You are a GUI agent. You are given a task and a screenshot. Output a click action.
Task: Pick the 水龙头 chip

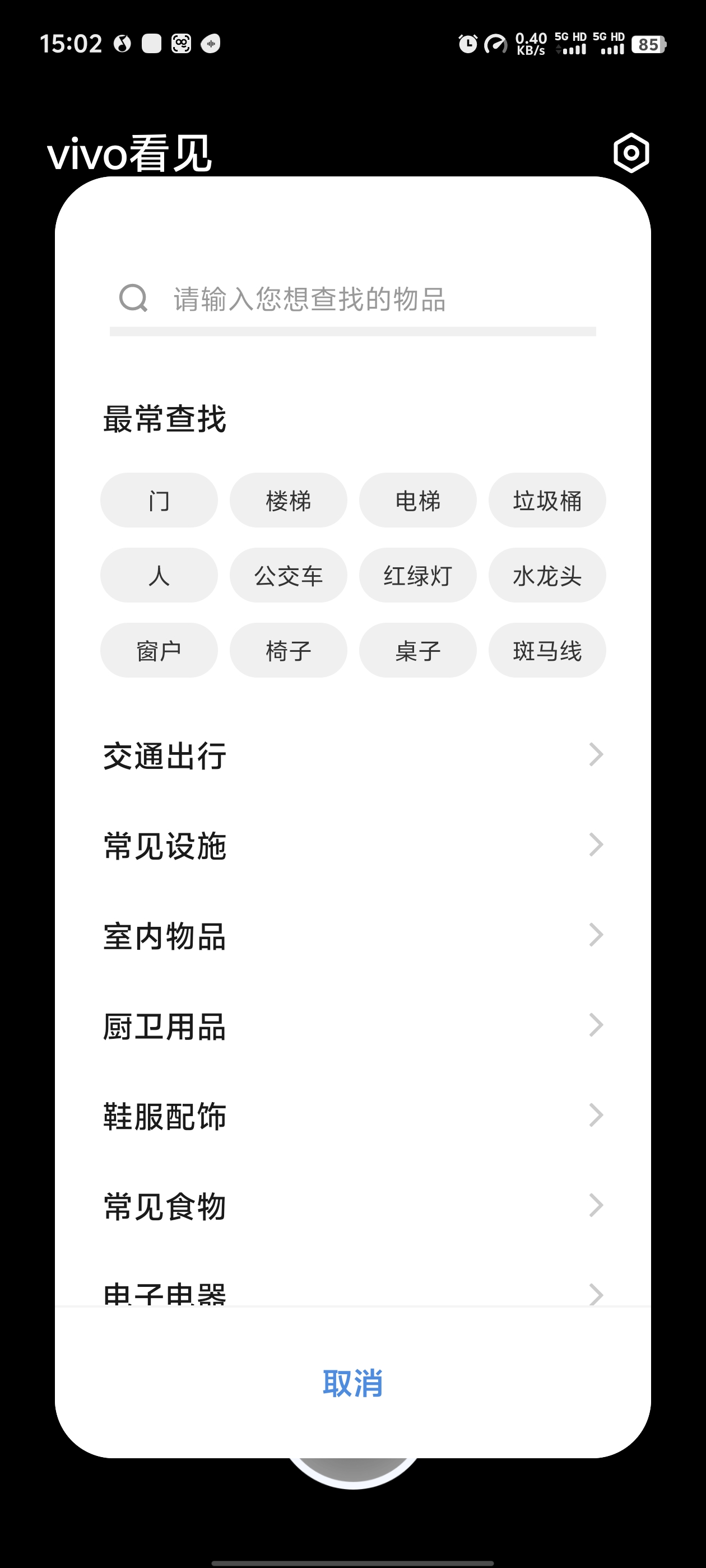(547, 575)
